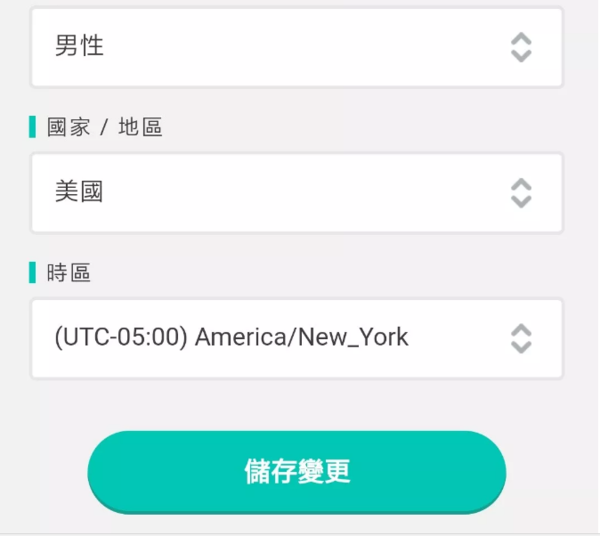Tap the 儲存變更 button
600x536 pixels.
tap(297, 472)
